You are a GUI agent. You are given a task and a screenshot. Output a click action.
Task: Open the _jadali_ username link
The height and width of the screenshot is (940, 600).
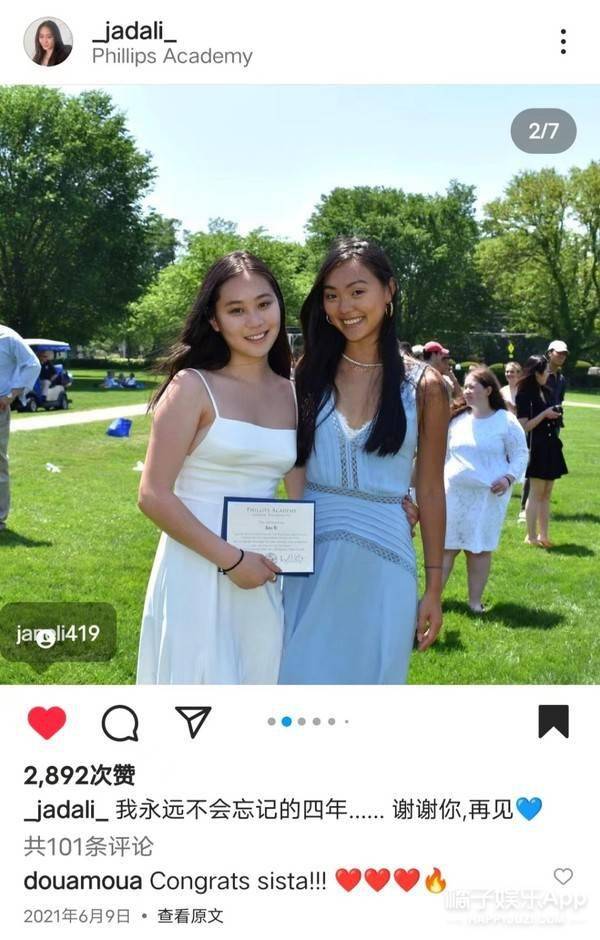coord(134,31)
